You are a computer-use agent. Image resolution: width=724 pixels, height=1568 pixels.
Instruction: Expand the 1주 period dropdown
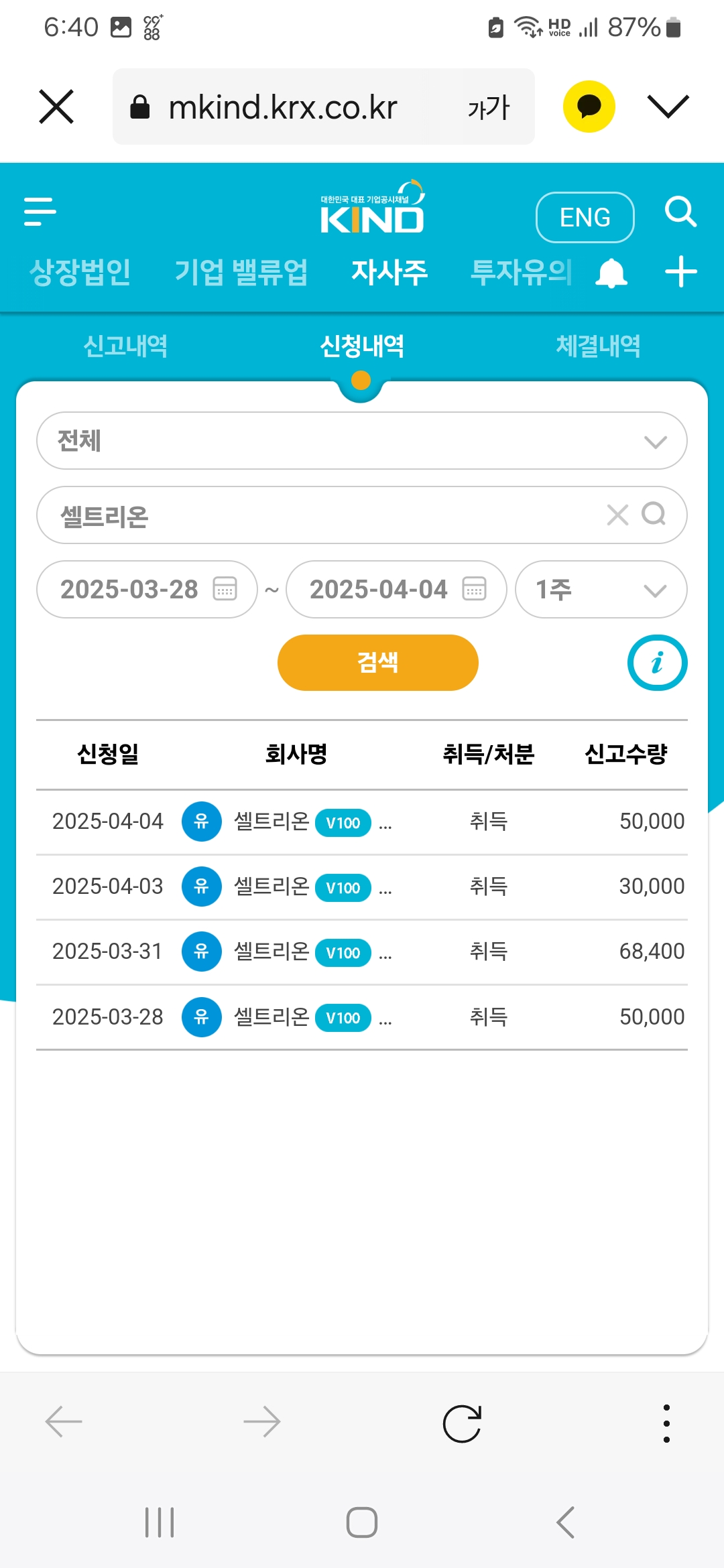(601, 589)
